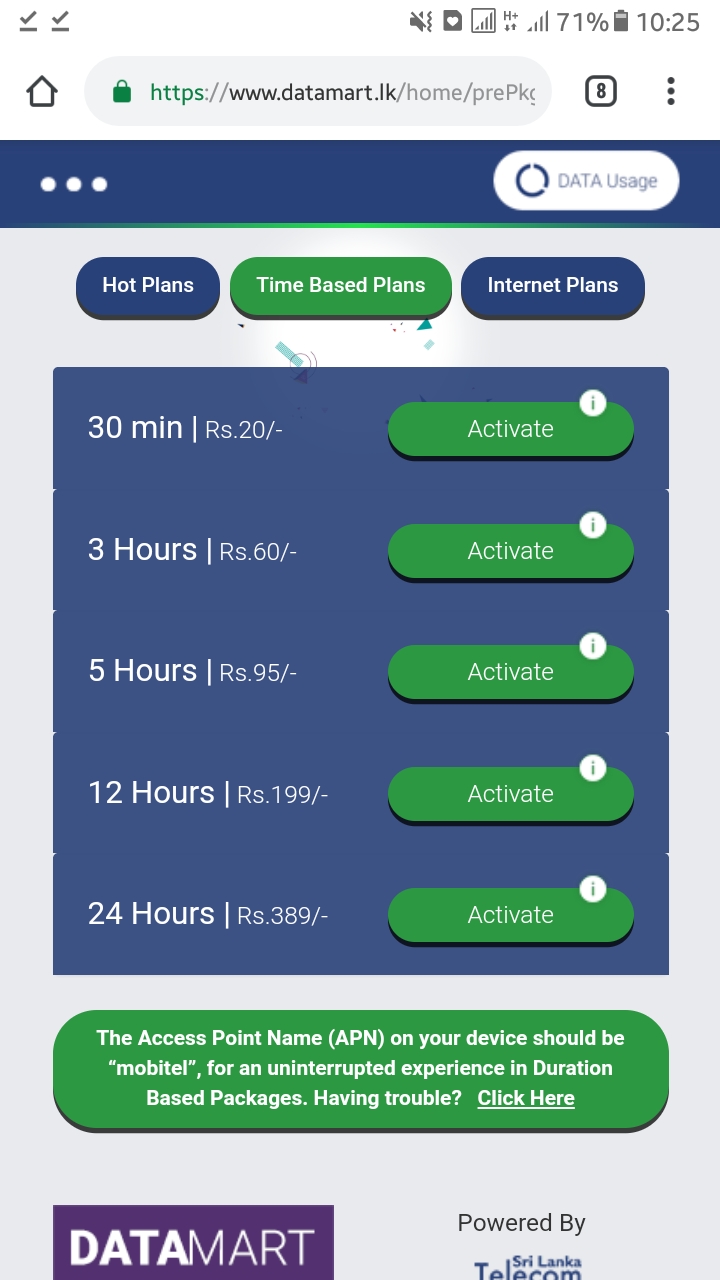
Task: Tap the info icon for the 3 Hours plan
Action: 593,524
